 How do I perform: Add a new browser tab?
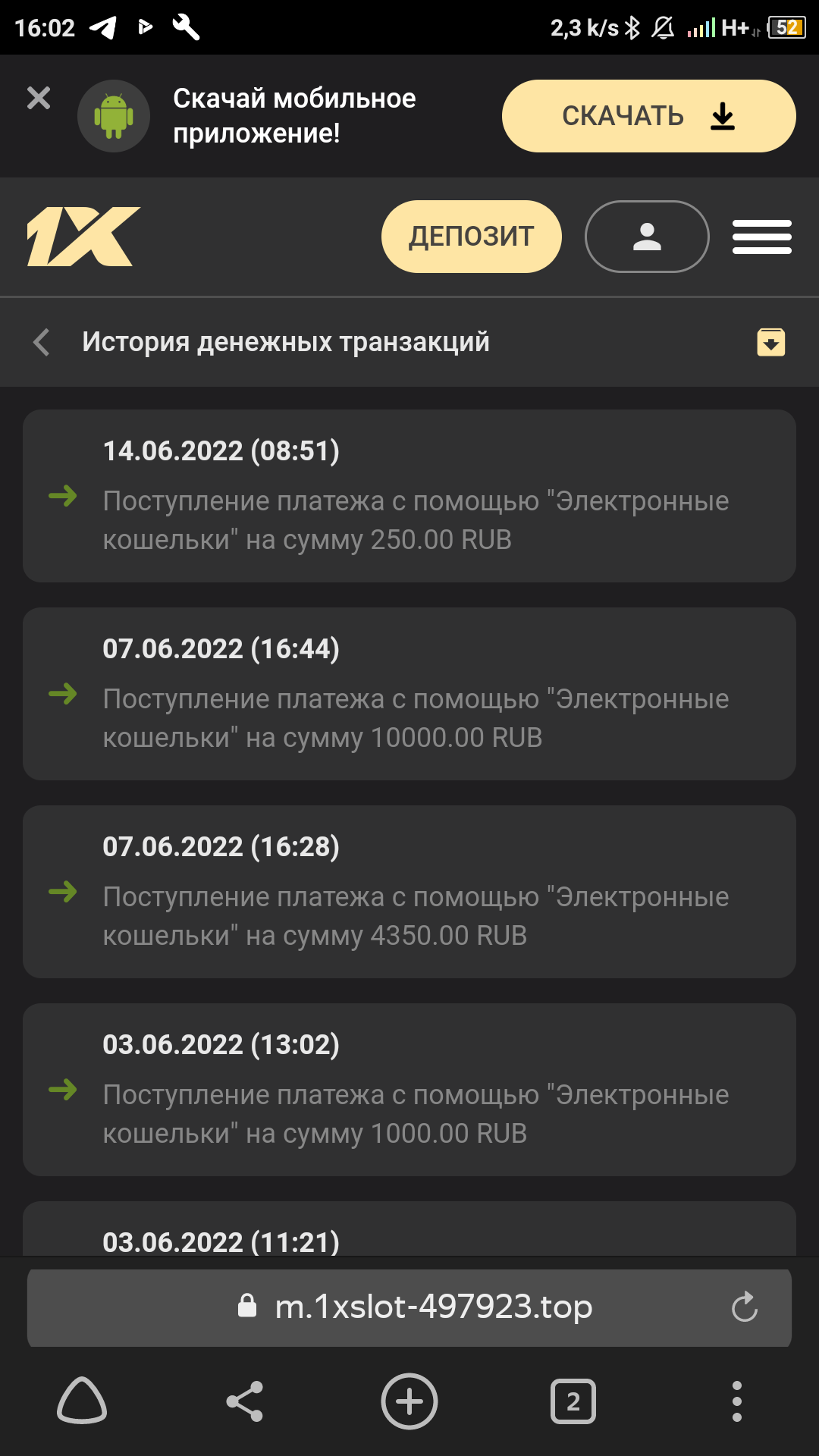[x=409, y=1401]
